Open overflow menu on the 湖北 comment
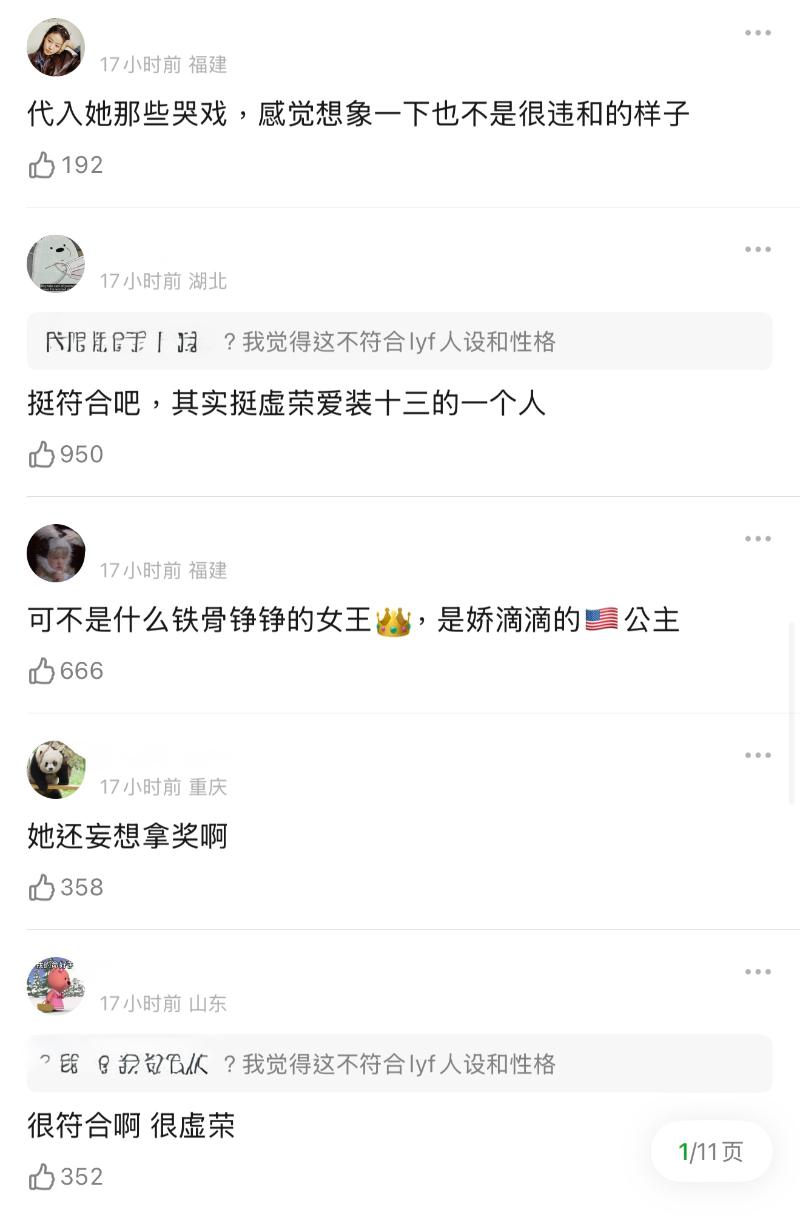 757,250
